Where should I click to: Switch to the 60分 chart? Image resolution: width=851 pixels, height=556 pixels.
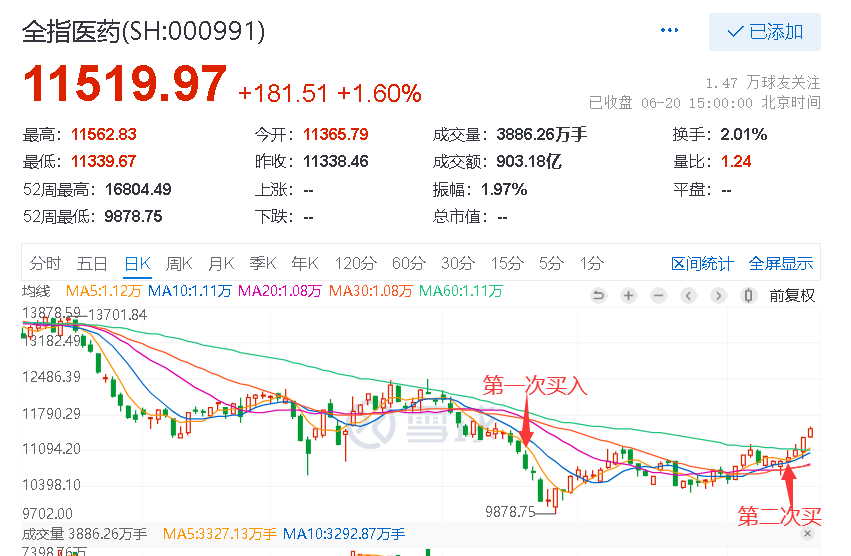409,264
